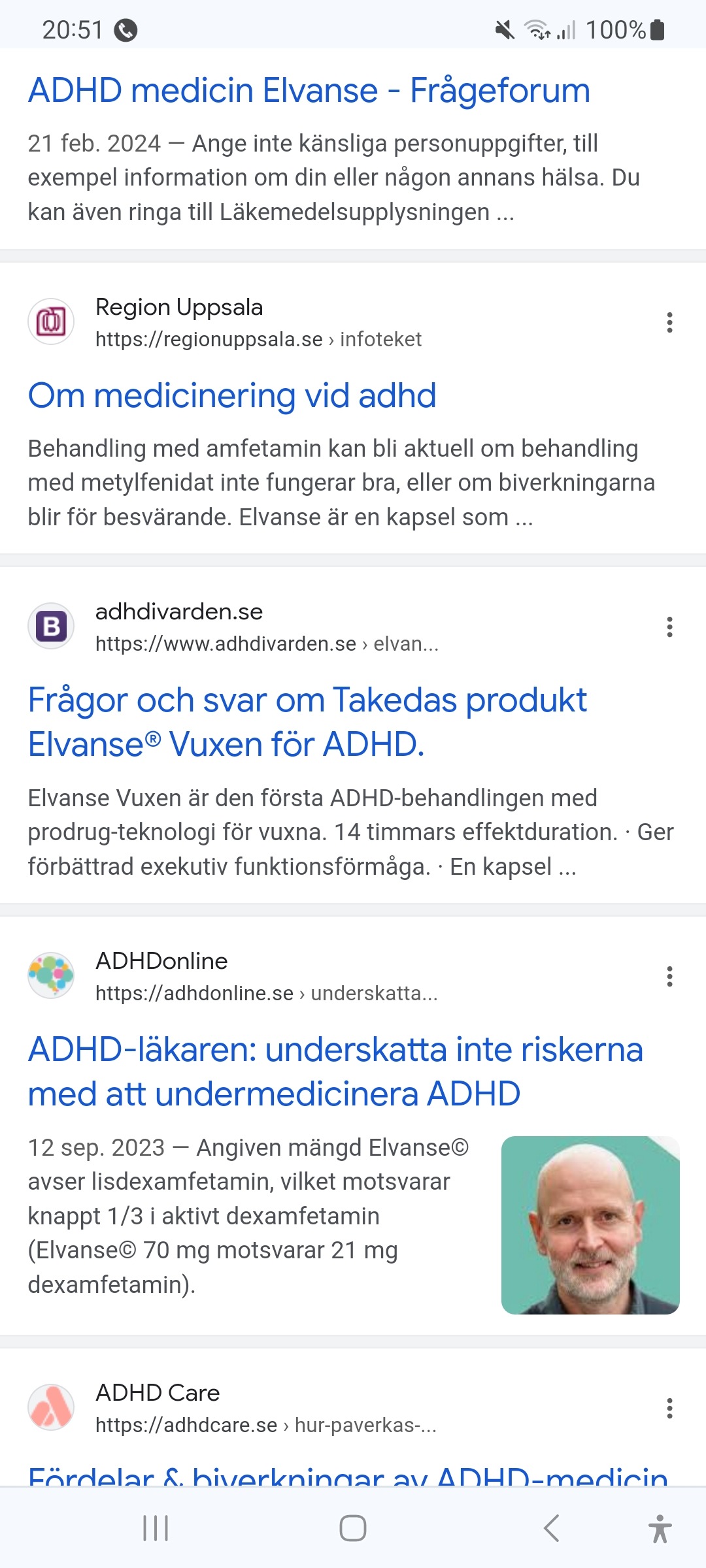This screenshot has width=706, height=1568.
Task: Tap the ADHDonline article photo thumbnail
Action: 590,1225
